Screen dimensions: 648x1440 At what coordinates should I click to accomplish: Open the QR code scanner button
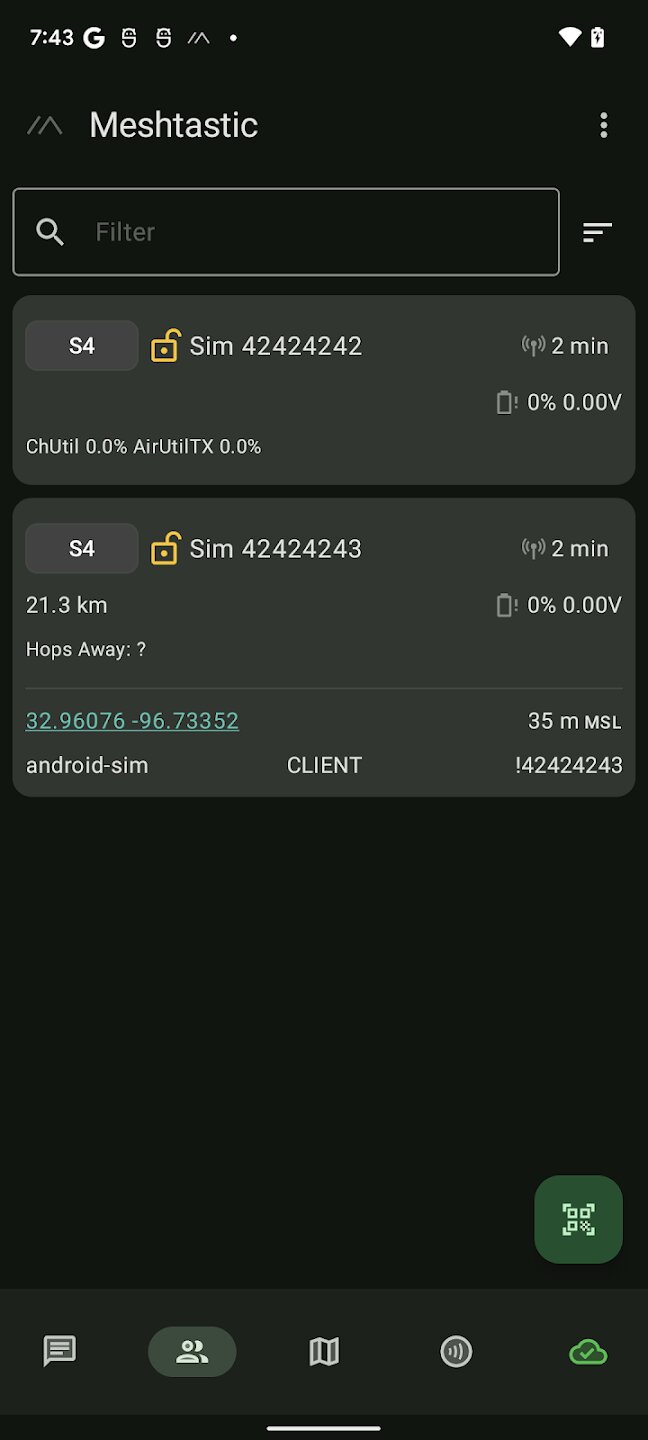578,1219
